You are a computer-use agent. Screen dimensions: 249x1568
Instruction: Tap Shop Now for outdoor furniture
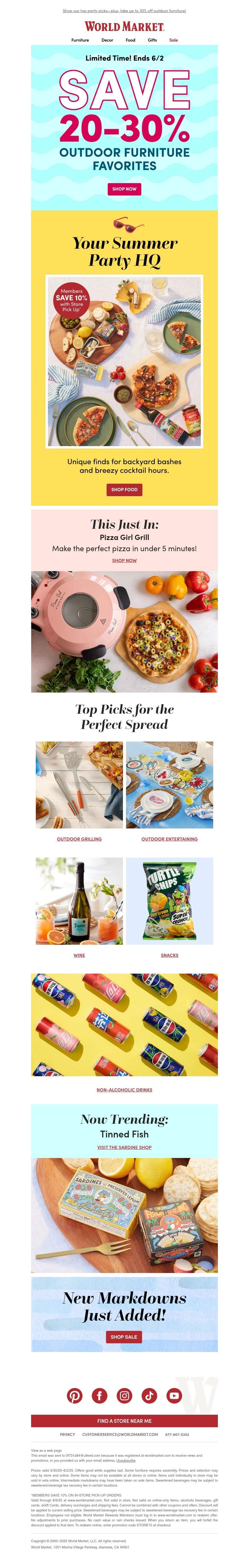(x=124, y=189)
